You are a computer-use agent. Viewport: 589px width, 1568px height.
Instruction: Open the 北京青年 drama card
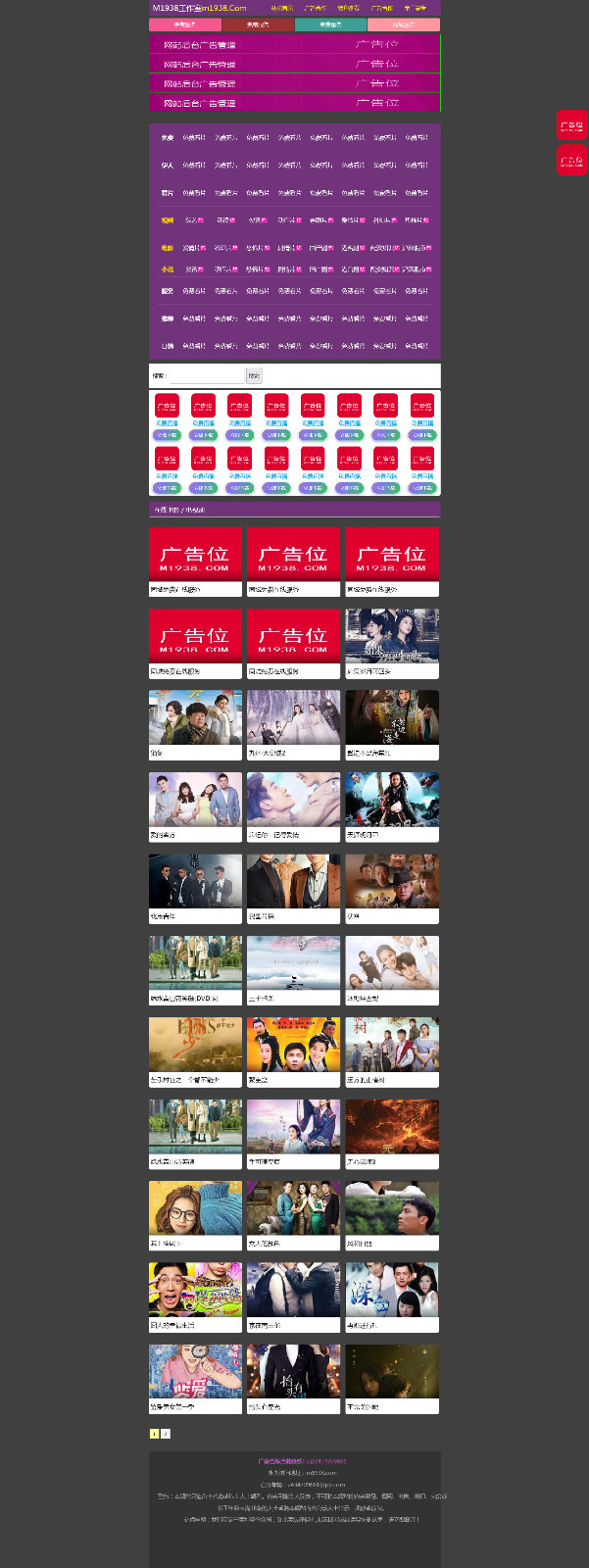[195, 888]
